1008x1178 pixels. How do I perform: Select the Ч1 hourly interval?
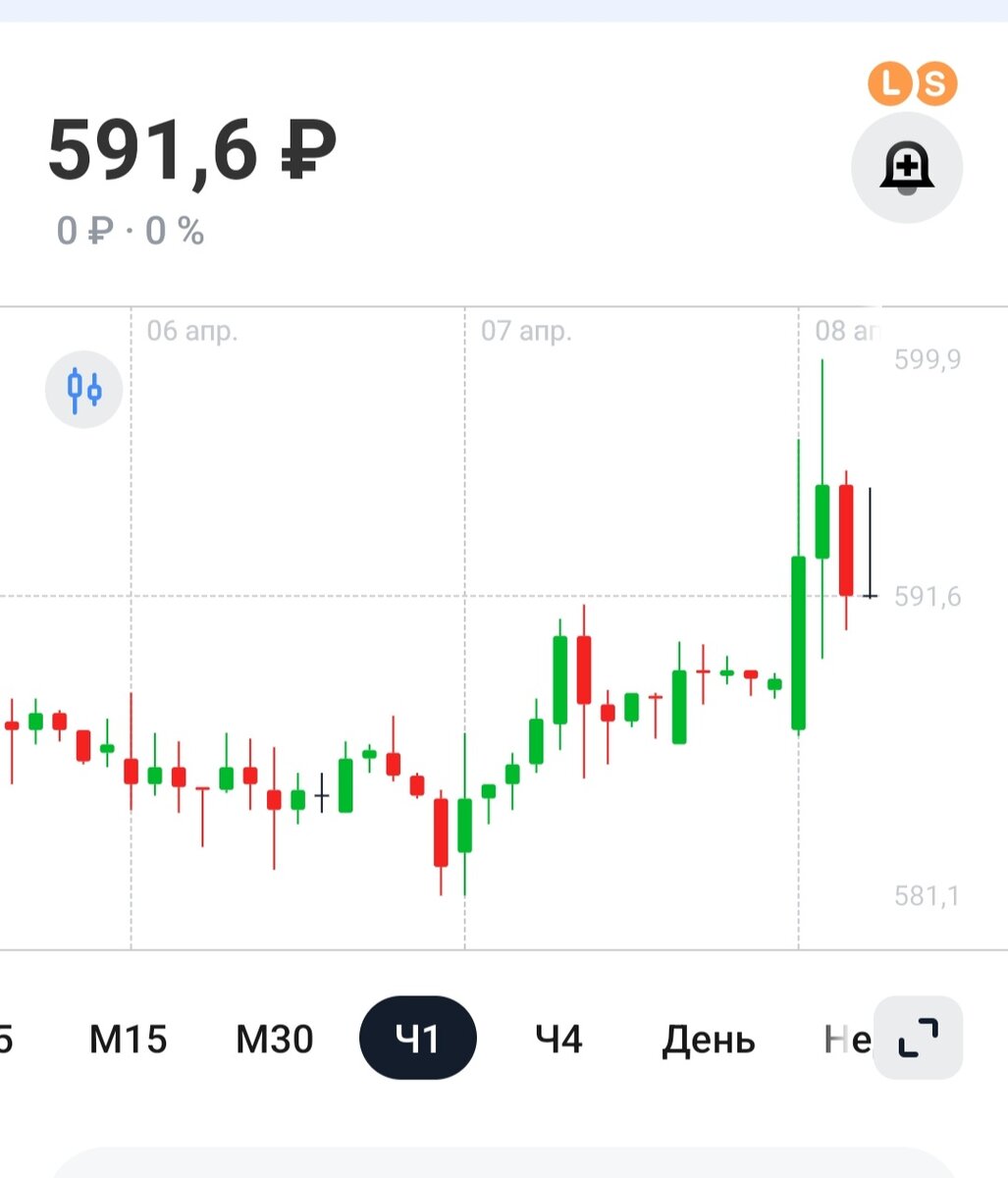pos(418,1038)
